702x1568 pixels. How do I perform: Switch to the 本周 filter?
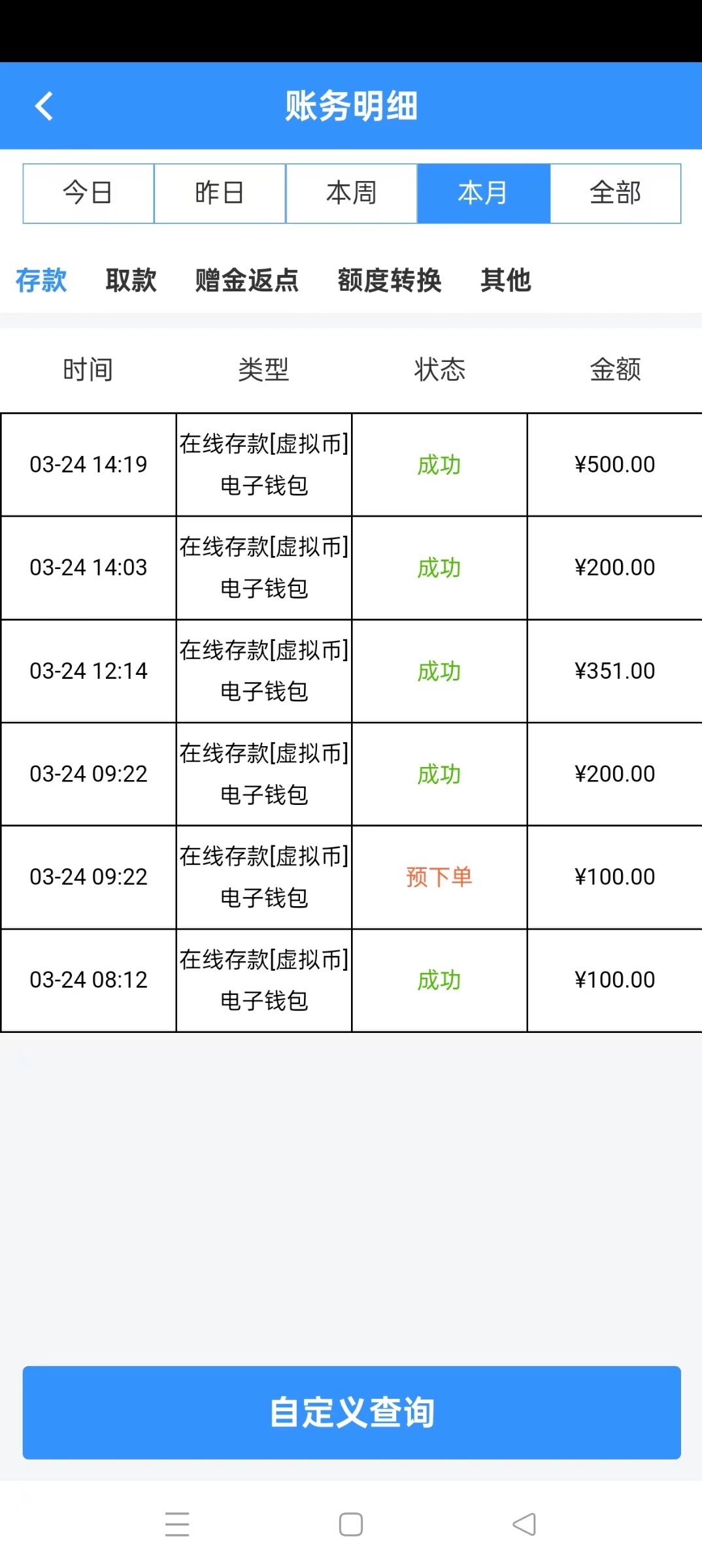(x=352, y=193)
